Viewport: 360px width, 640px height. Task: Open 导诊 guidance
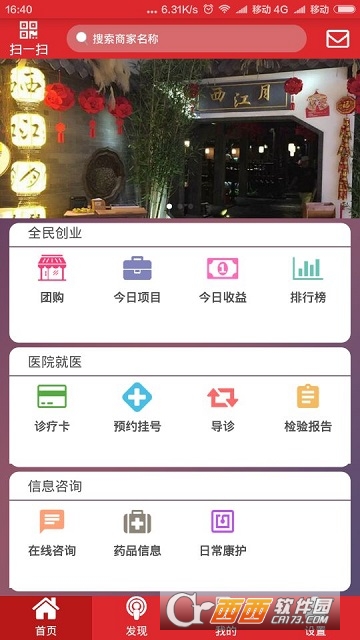[222, 408]
